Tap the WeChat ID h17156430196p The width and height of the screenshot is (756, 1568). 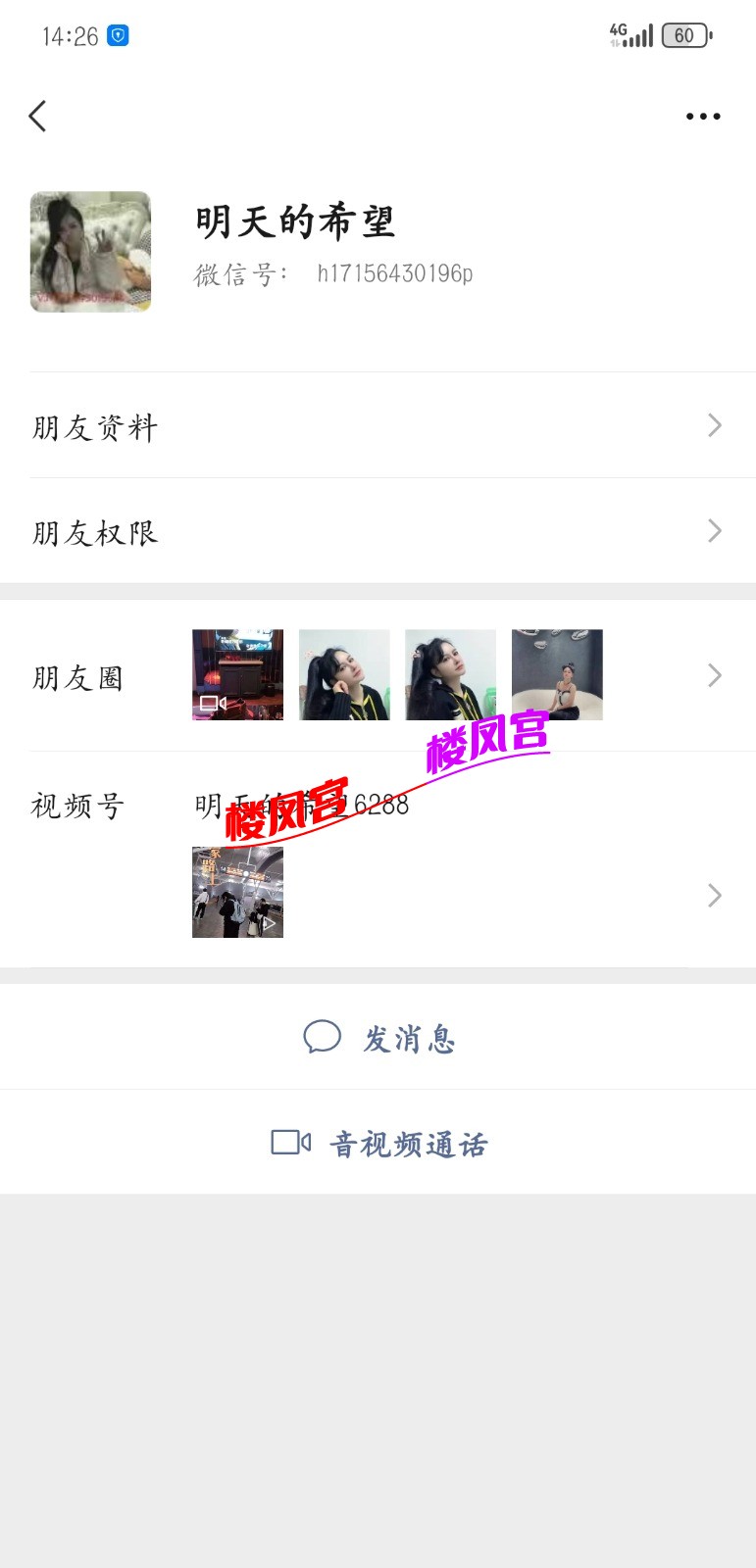pyautogui.click(x=395, y=274)
